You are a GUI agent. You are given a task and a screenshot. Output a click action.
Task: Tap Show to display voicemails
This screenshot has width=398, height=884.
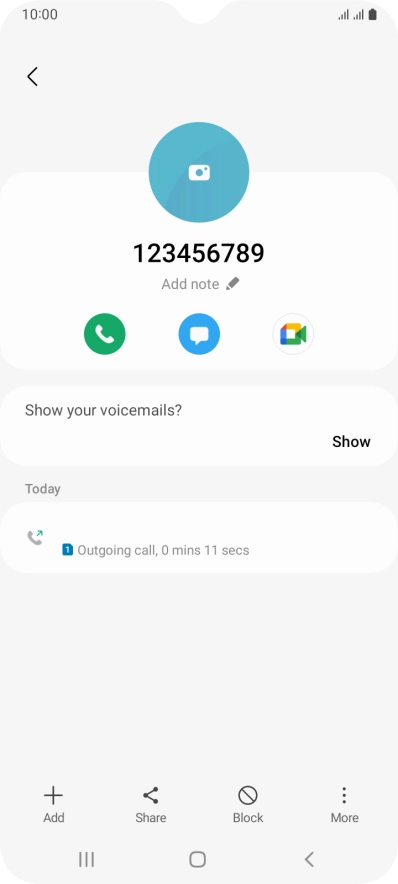pyautogui.click(x=351, y=441)
